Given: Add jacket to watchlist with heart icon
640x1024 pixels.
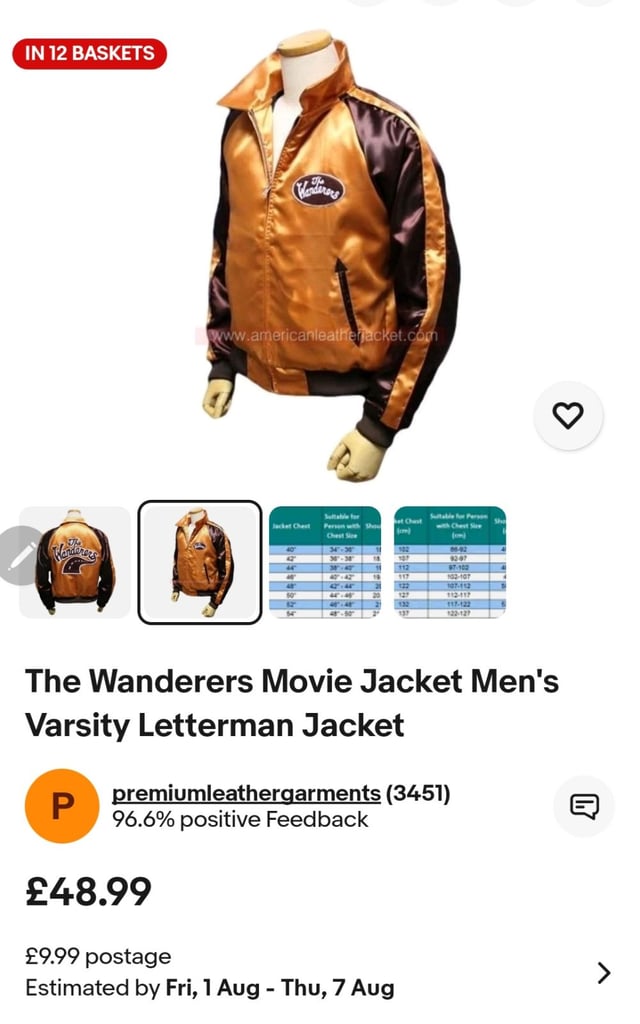Looking at the screenshot, I should coord(568,415).
